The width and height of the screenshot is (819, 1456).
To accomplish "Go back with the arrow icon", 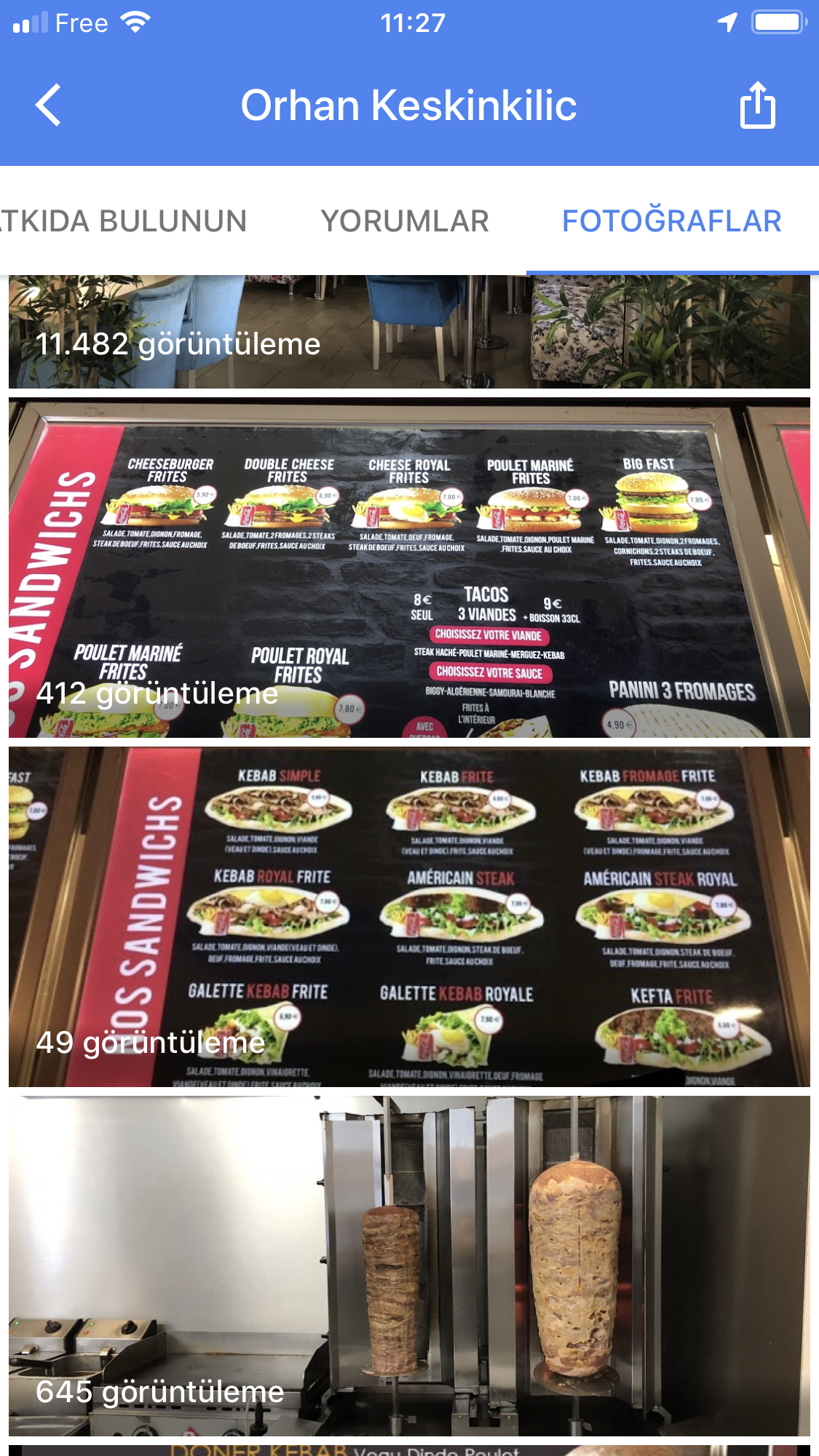I will (x=48, y=106).
